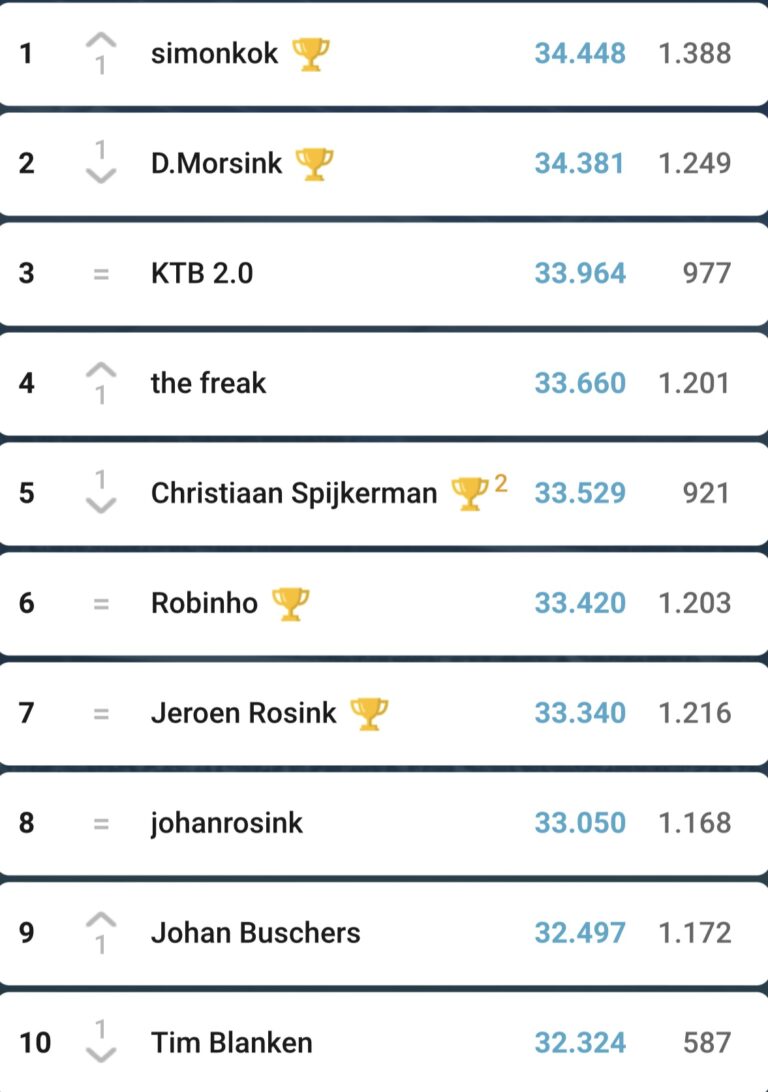Open Jeroen Rosink's entry
The width and height of the screenshot is (768, 1092).
tap(244, 713)
